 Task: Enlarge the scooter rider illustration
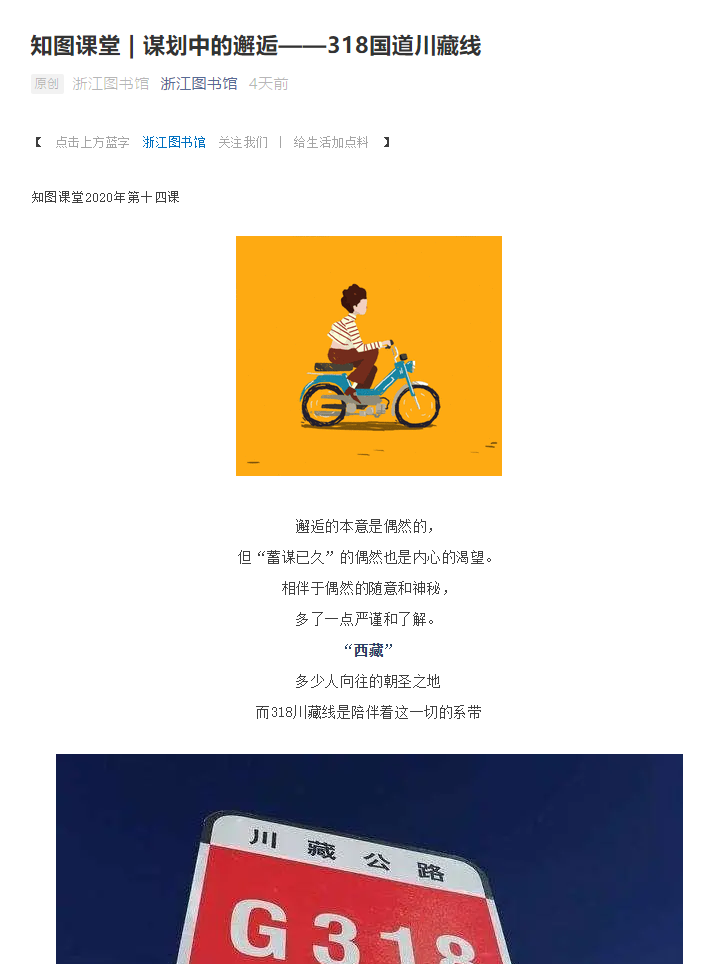coord(368,356)
